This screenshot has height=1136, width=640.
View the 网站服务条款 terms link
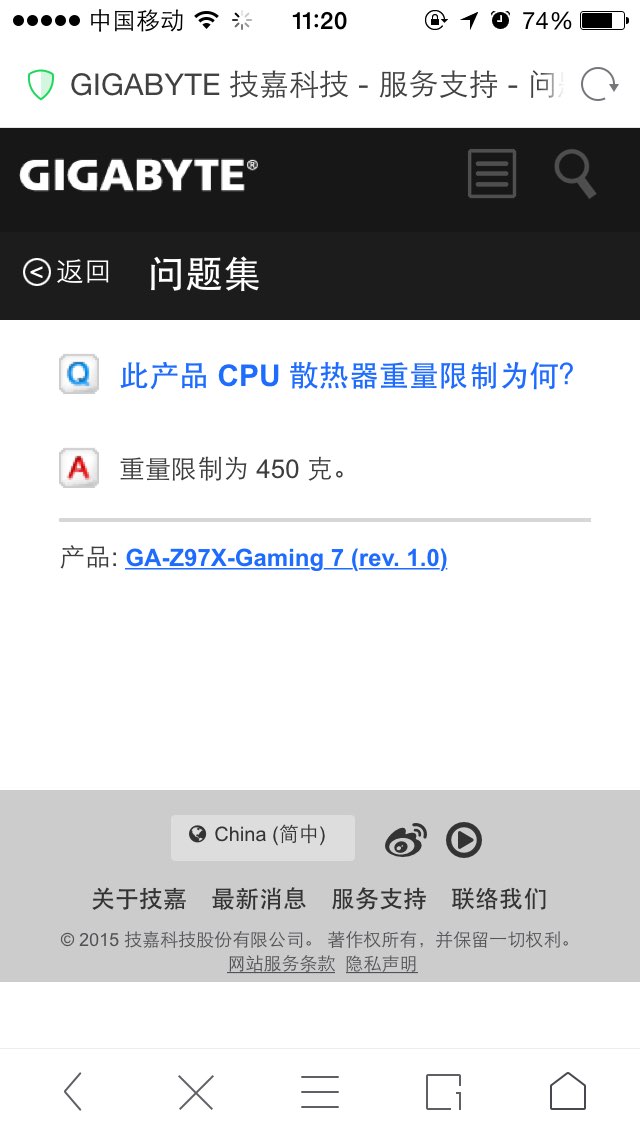click(281, 964)
